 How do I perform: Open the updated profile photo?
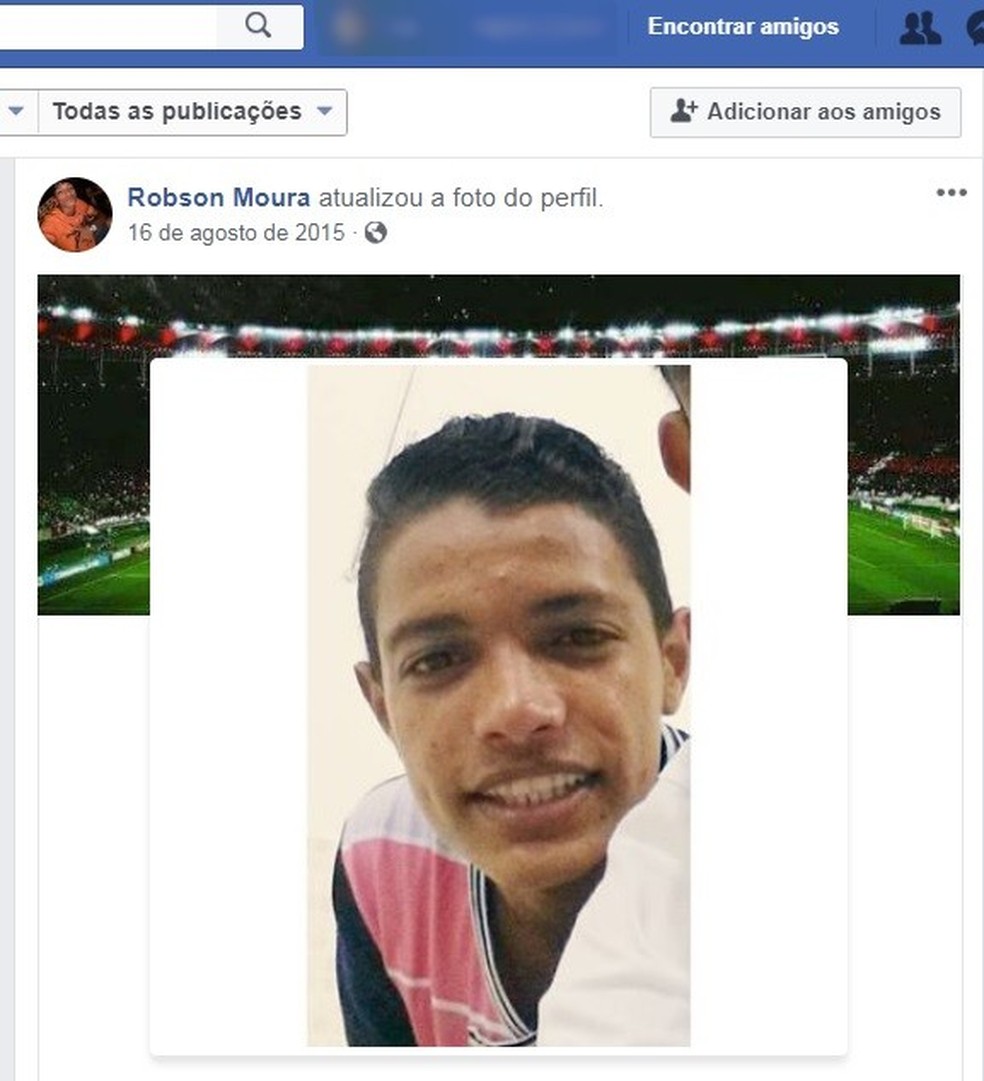(x=498, y=705)
